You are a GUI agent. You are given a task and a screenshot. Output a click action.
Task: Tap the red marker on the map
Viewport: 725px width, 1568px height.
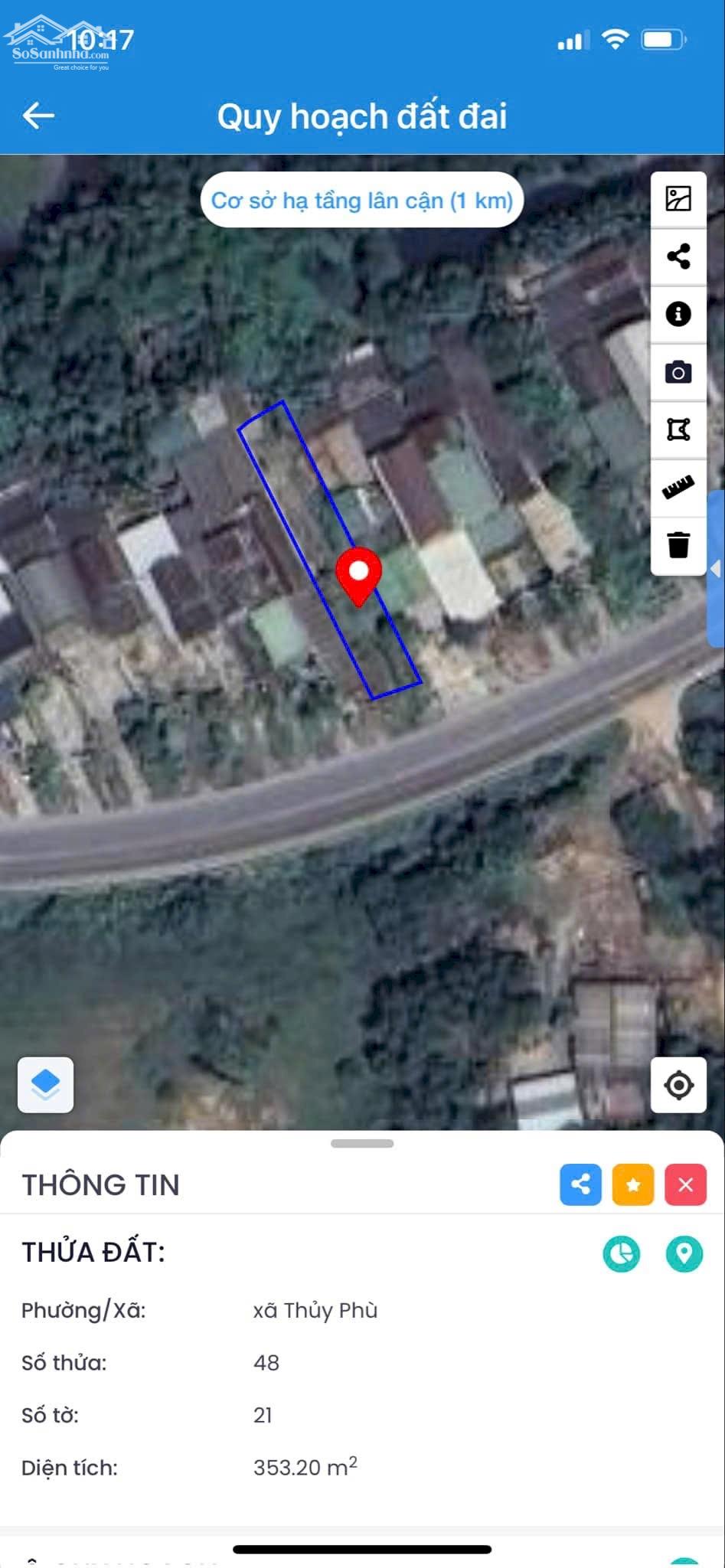[358, 574]
